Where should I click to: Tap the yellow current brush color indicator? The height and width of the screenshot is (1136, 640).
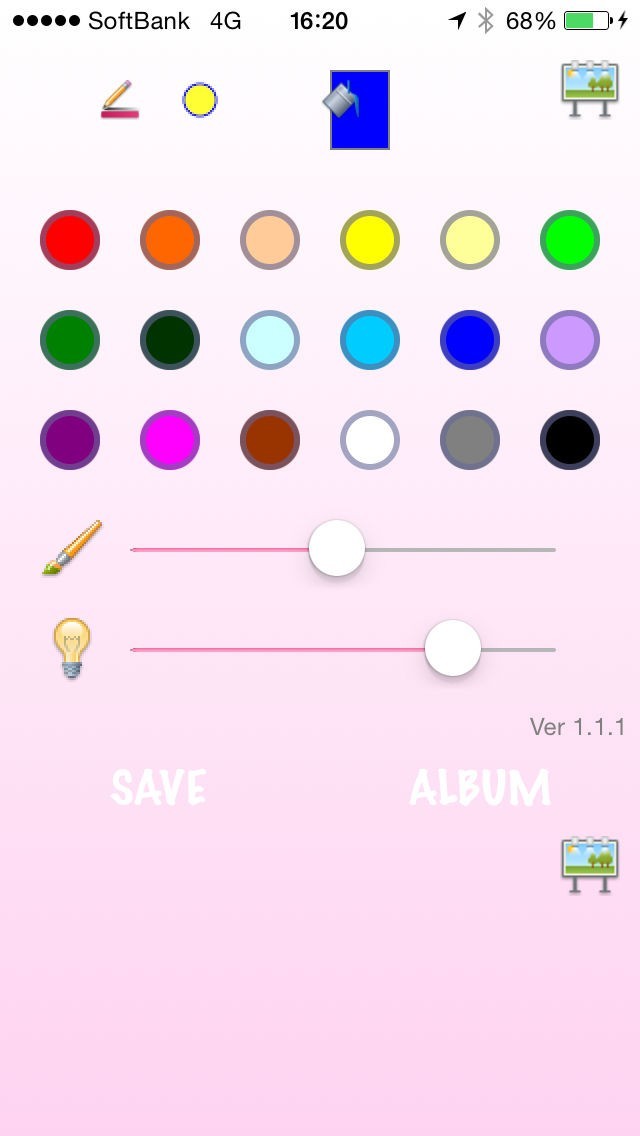coord(200,100)
